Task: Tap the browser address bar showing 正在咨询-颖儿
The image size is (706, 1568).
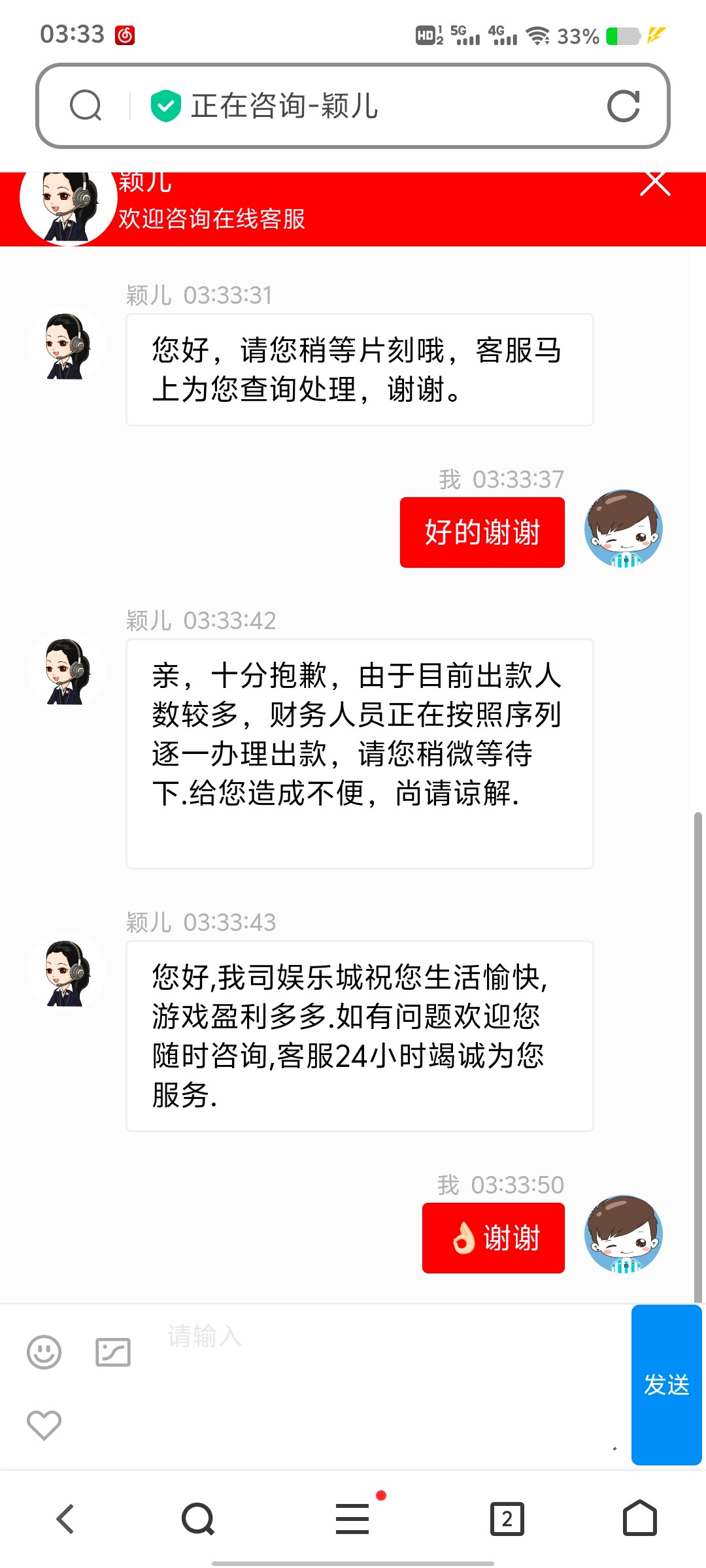Action: pos(353,106)
